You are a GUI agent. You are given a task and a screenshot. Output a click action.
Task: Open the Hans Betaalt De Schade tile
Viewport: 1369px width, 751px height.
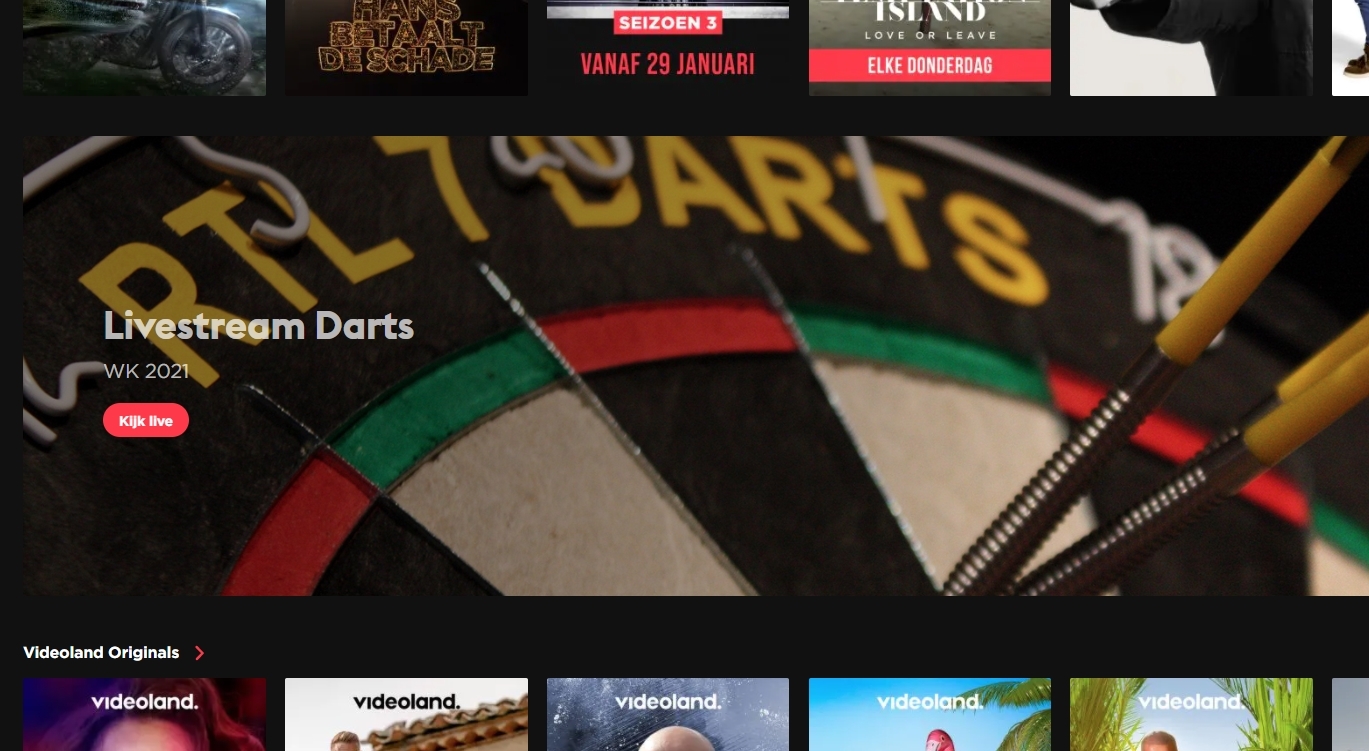[406, 48]
